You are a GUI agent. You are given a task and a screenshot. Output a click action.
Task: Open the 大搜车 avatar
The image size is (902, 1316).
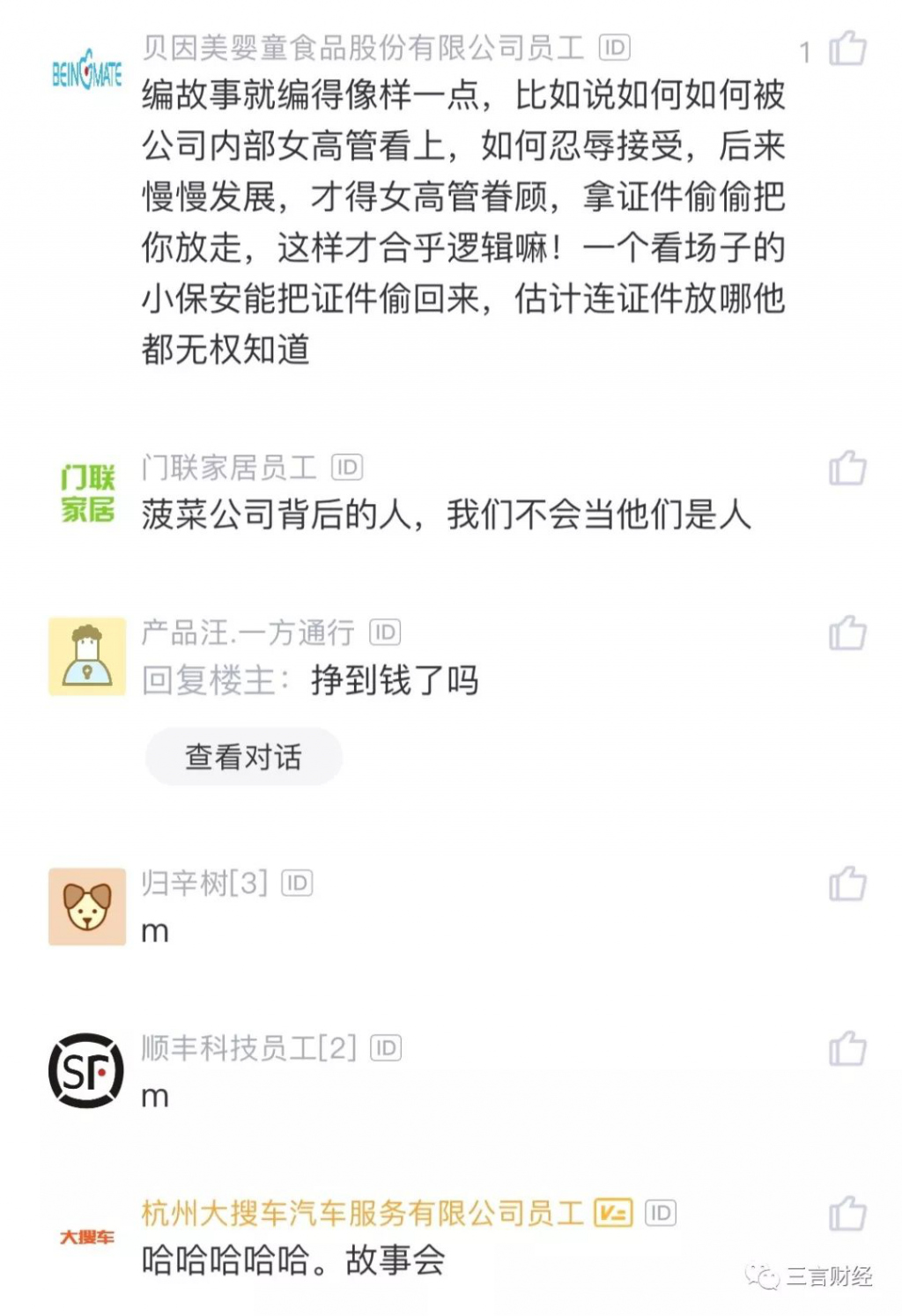(87, 1237)
